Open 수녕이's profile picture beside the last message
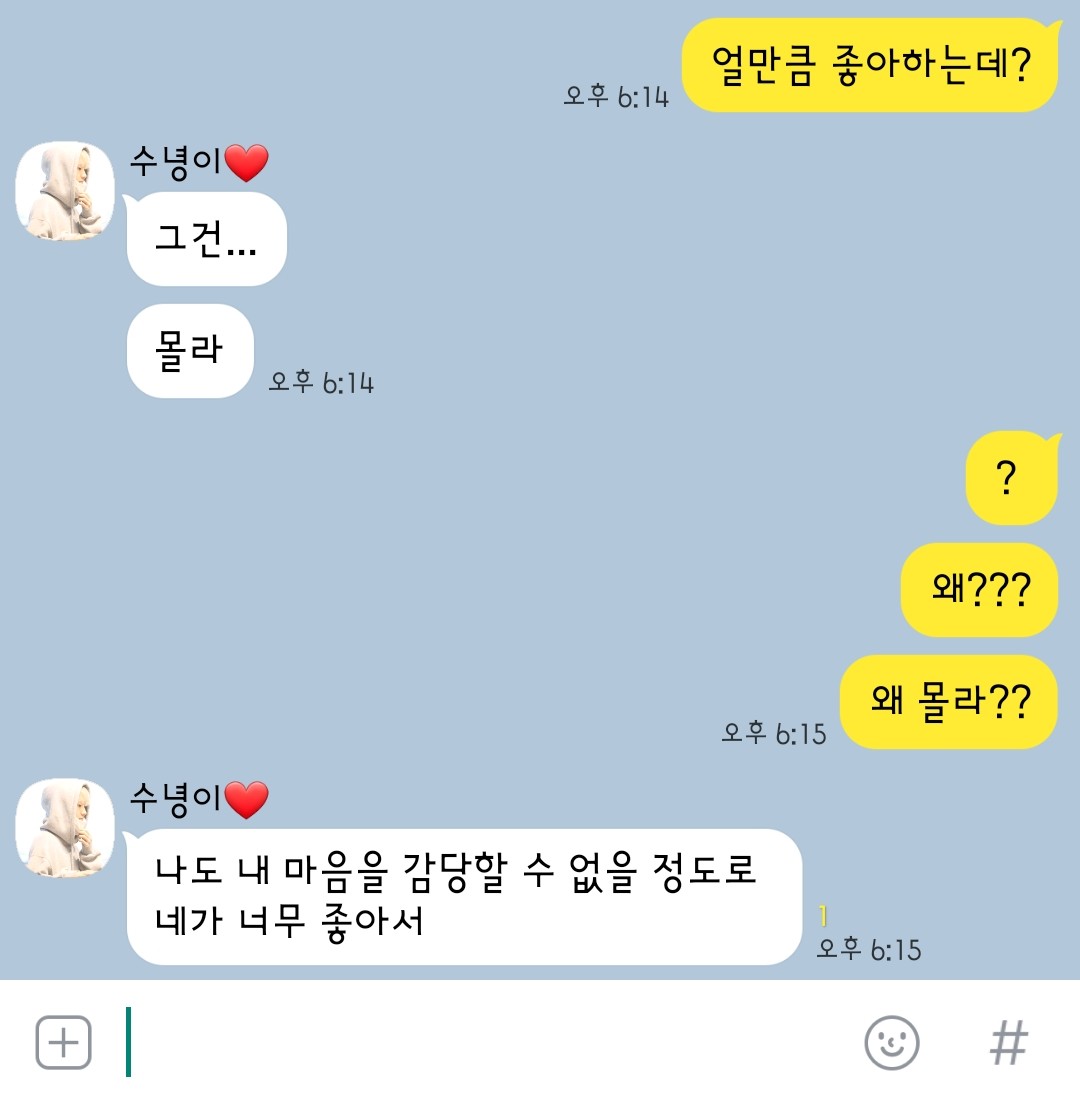Screen dimensions: 1080x1106 pyautogui.click(x=65, y=827)
